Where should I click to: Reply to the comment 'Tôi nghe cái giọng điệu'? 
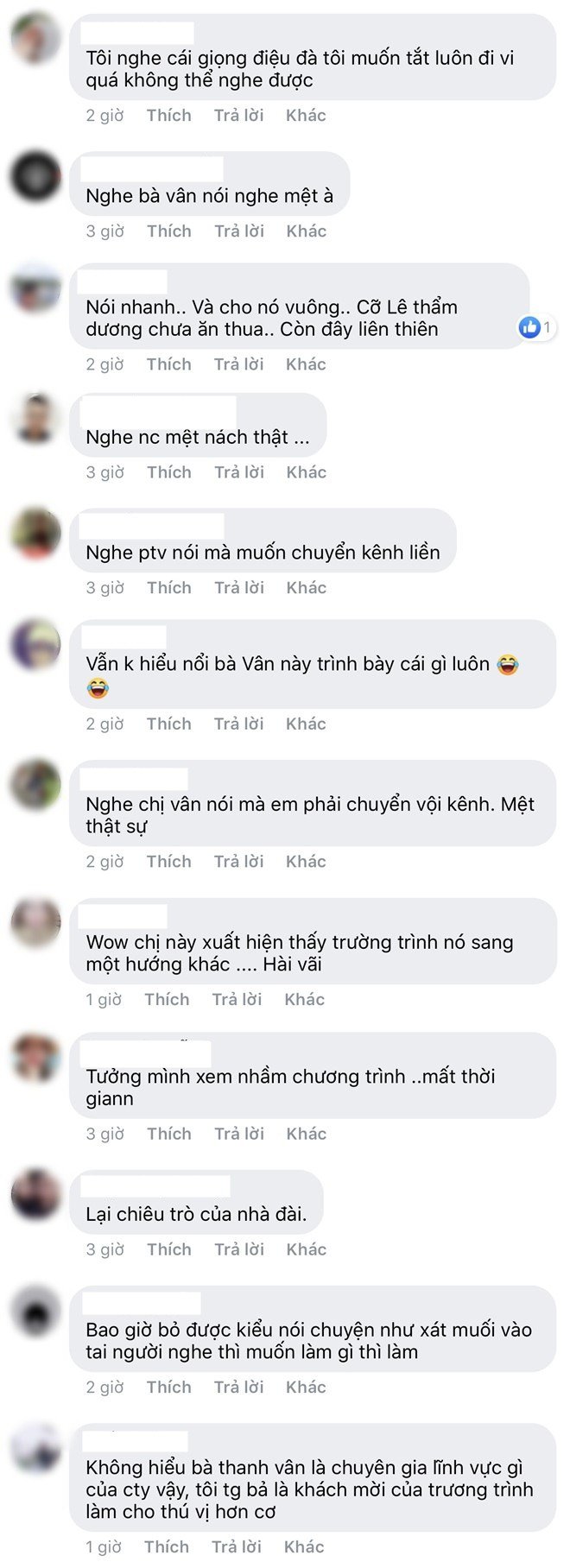pyautogui.click(x=238, y=115)
